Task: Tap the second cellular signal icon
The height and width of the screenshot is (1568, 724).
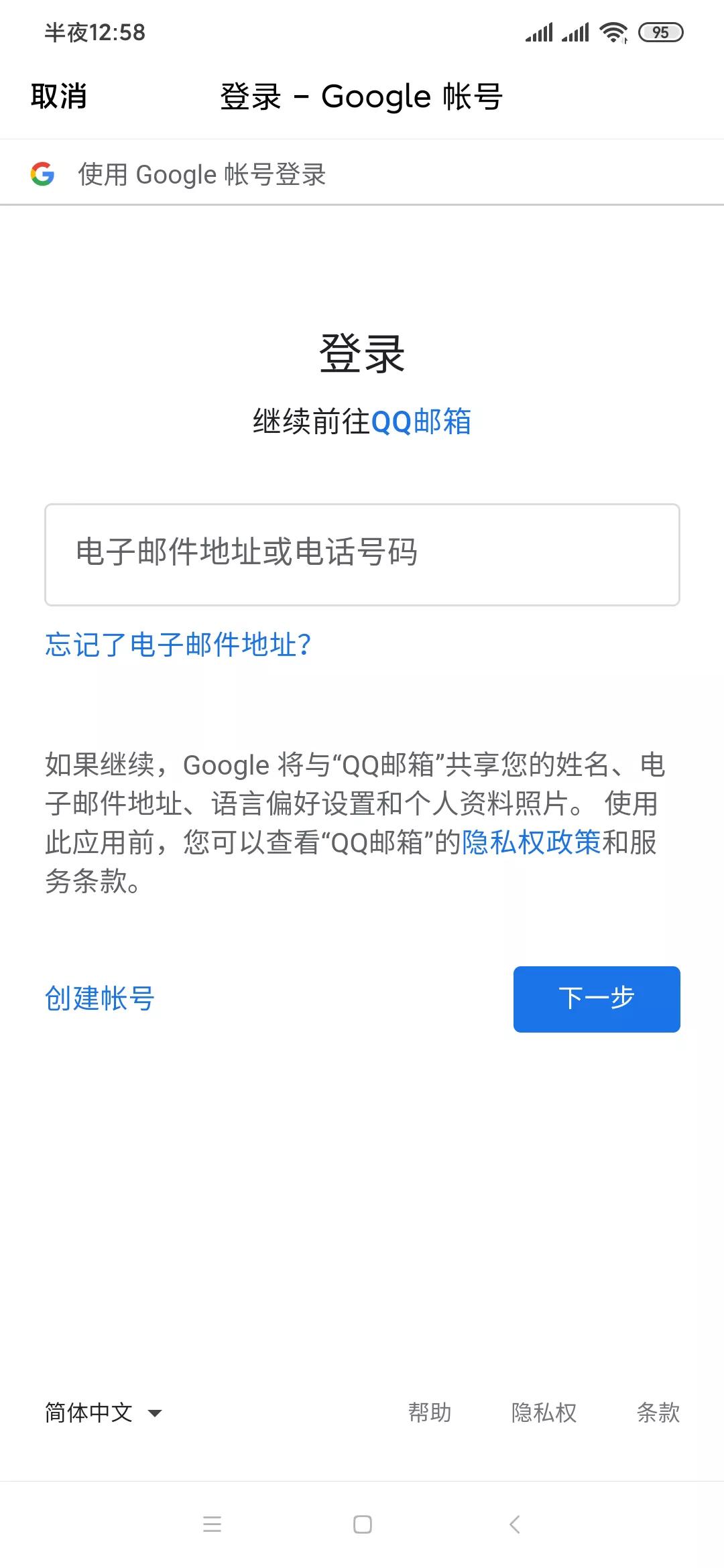Action: coord(575,31)
